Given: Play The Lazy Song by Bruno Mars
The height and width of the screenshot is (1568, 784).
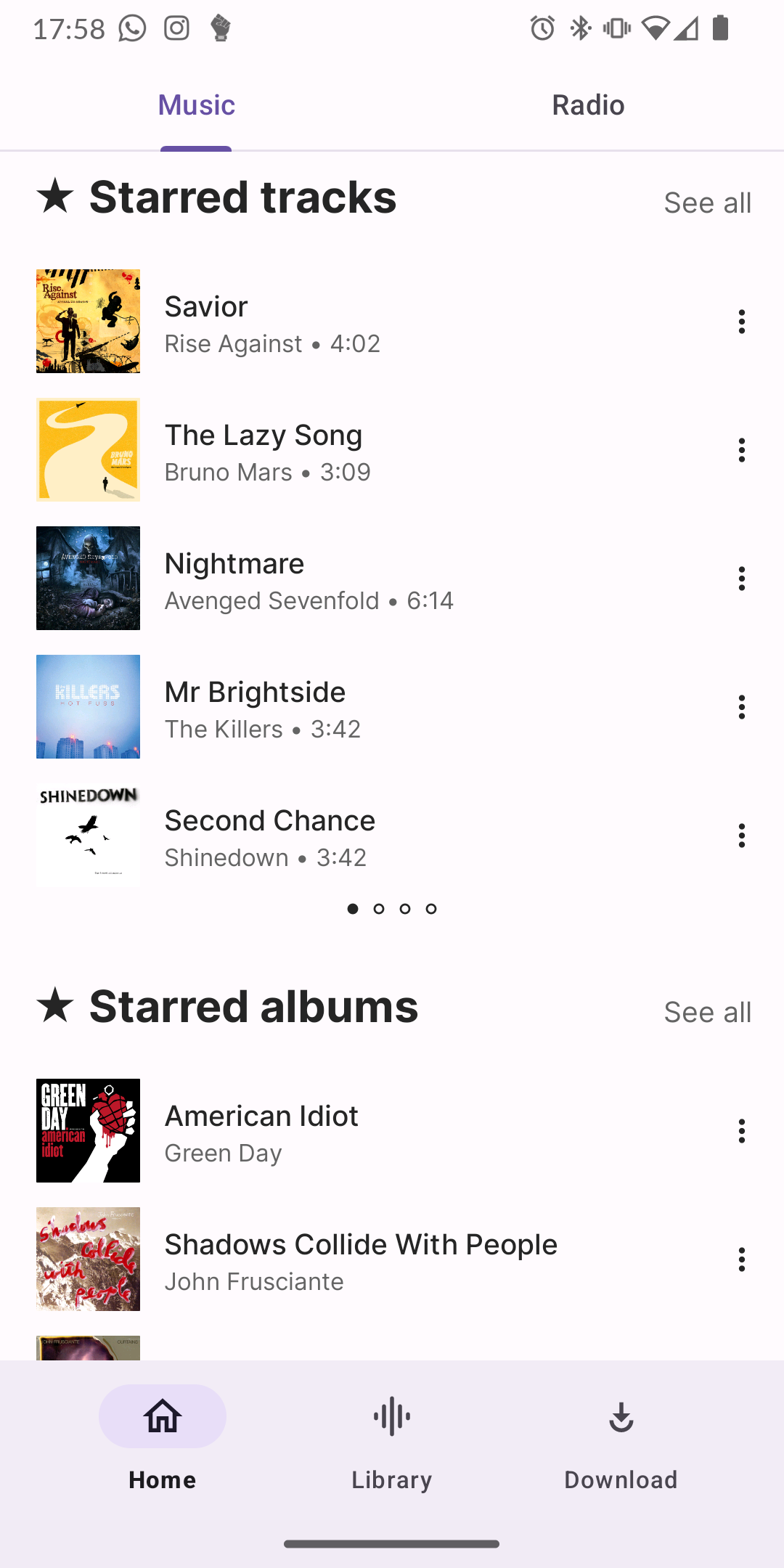Looking at the screenshot, I should (x=363, y=450).
